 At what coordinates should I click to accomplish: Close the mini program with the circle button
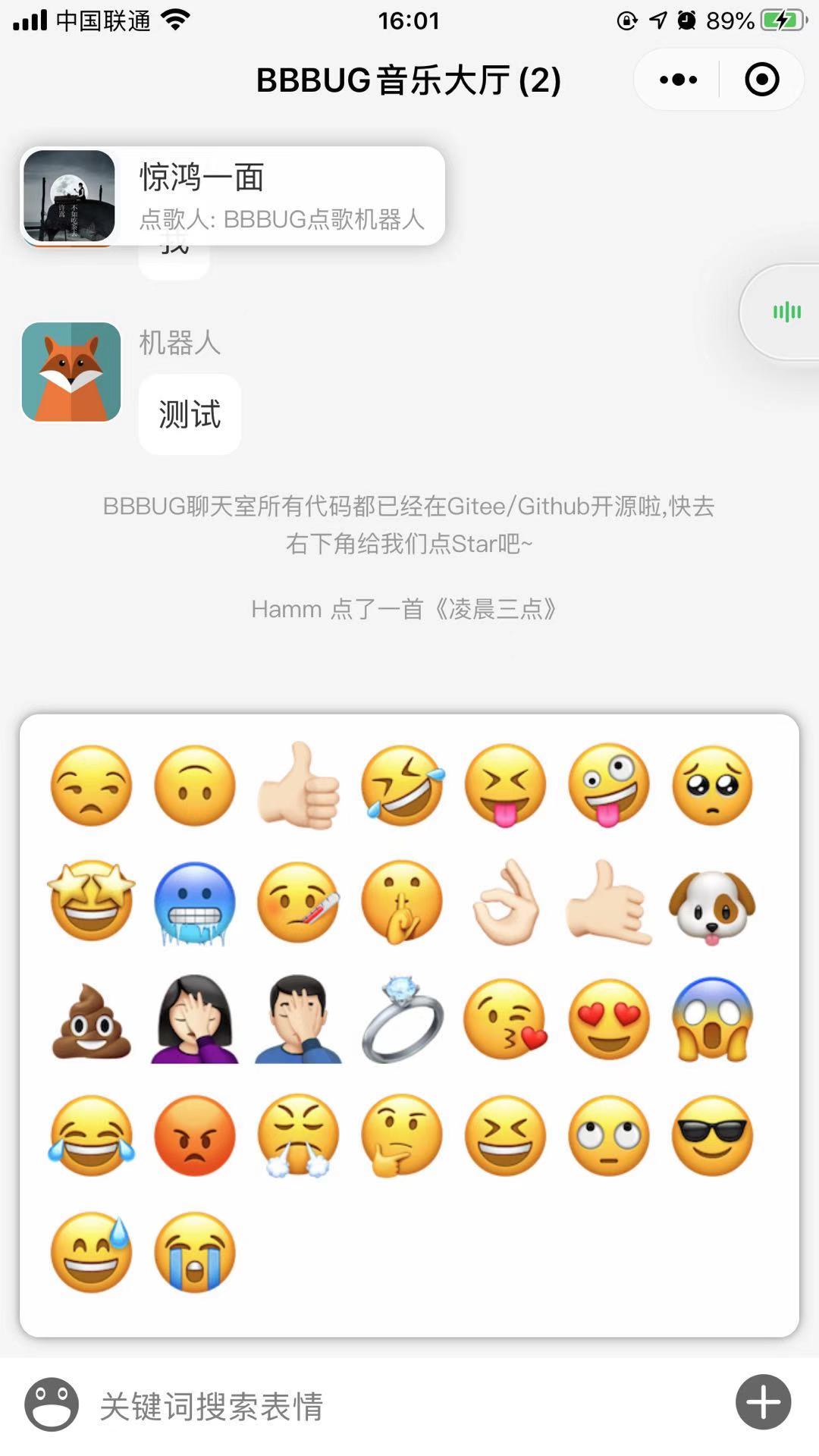coord(761,80)
